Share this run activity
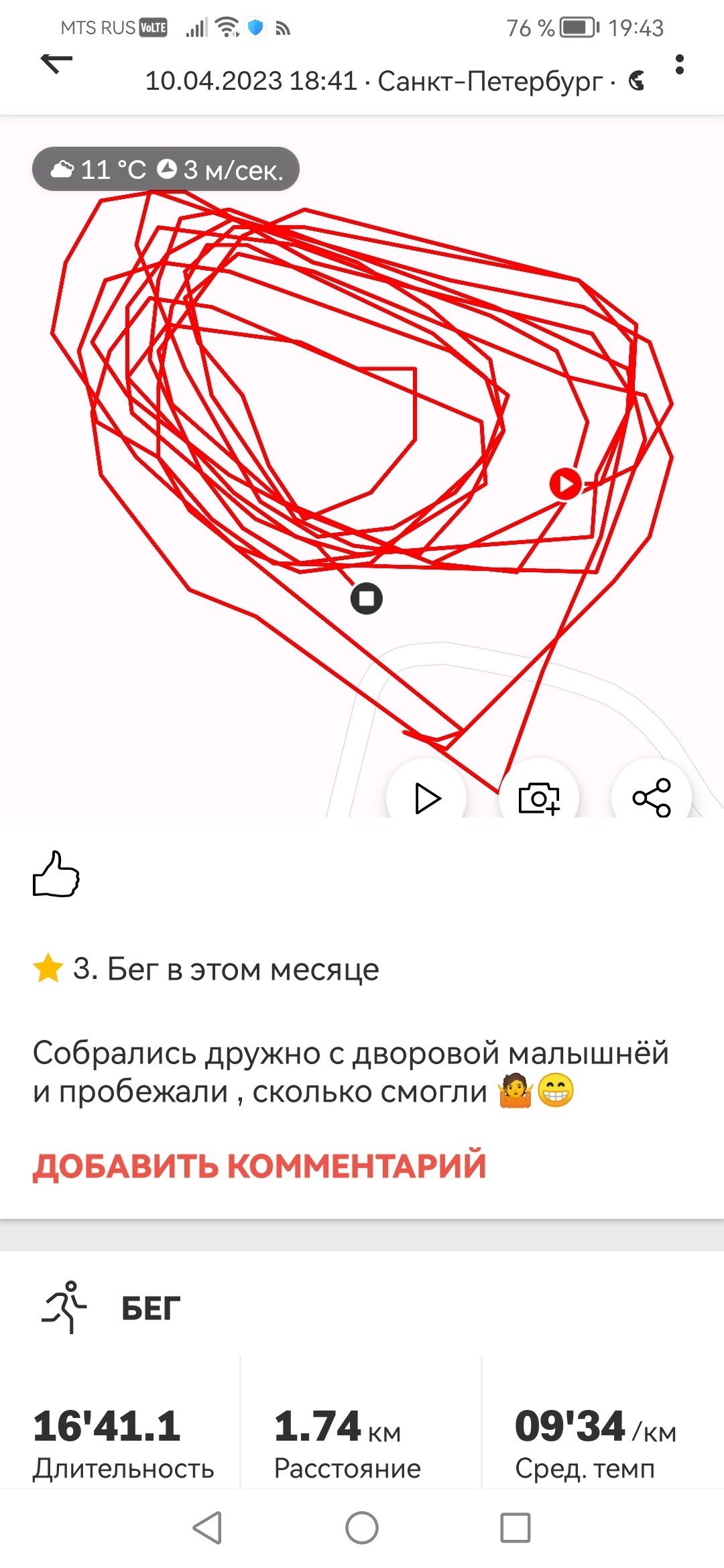724x1568 pixels. (652, 797)
